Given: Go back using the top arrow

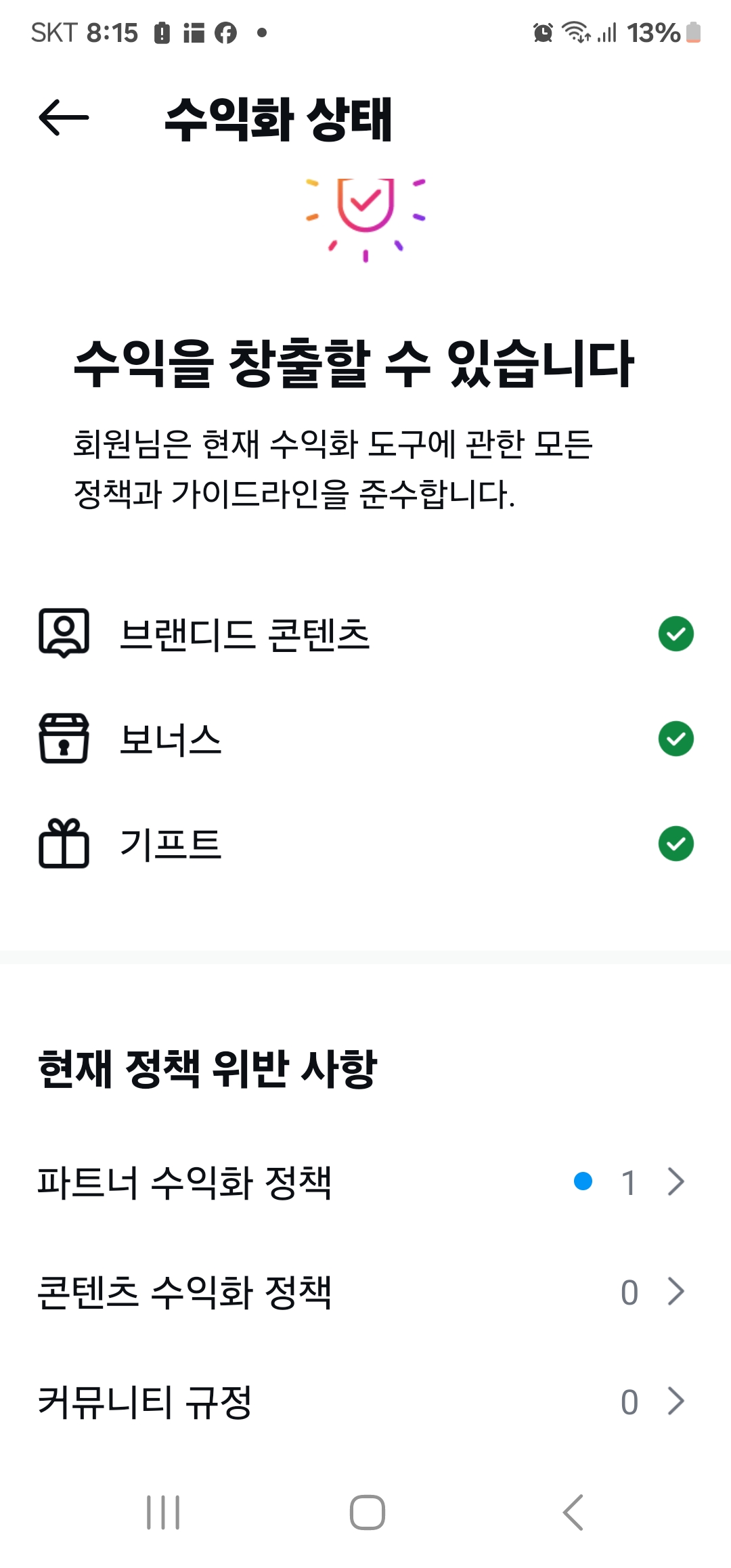Looking at the screenshot, I should pos(64,118).
